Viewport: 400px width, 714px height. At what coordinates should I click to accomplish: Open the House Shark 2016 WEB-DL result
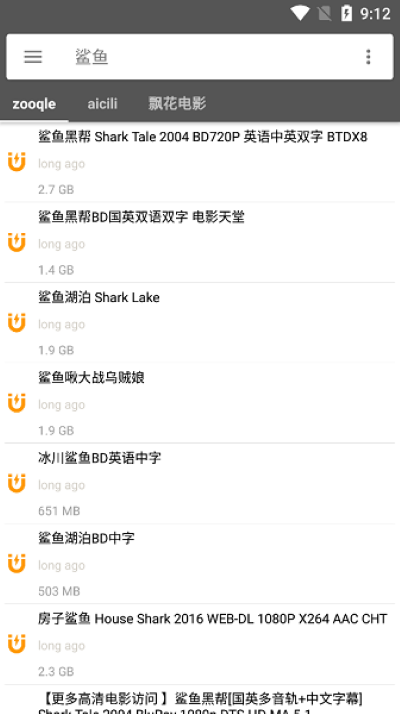point(200,644)
